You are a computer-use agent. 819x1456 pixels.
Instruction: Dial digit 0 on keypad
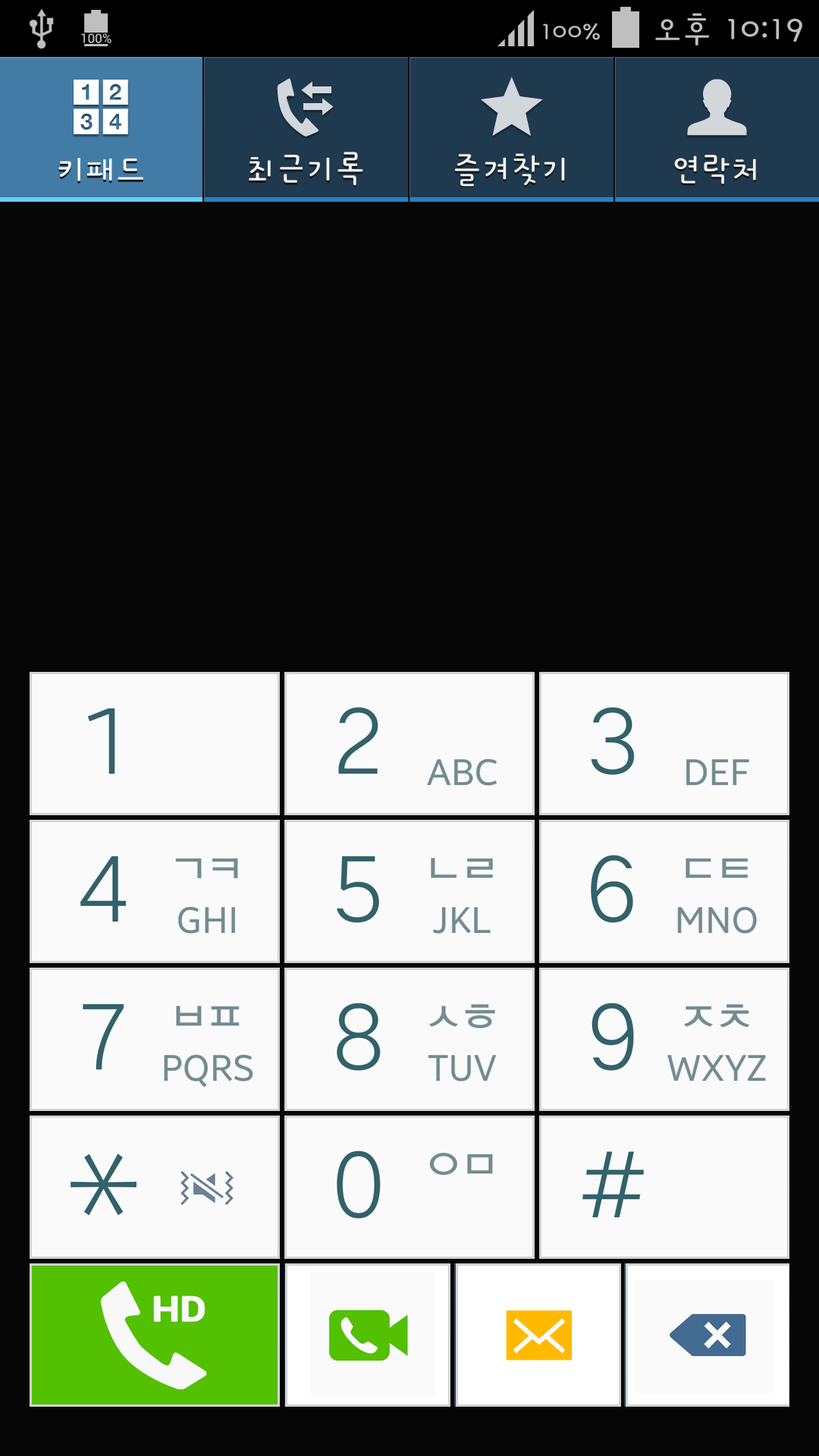409,1187
